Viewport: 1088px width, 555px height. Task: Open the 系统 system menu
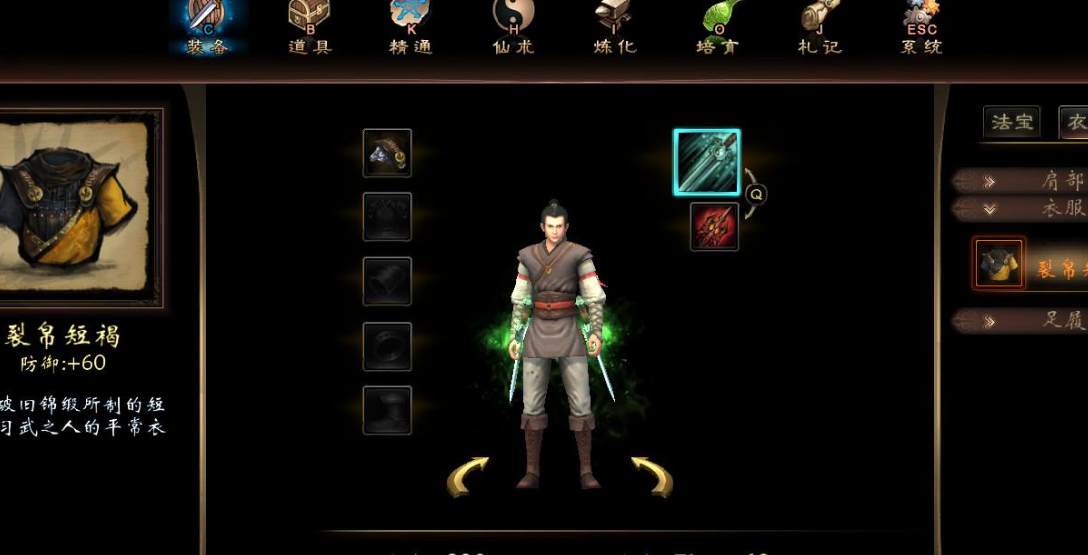[x=922, y=28]
